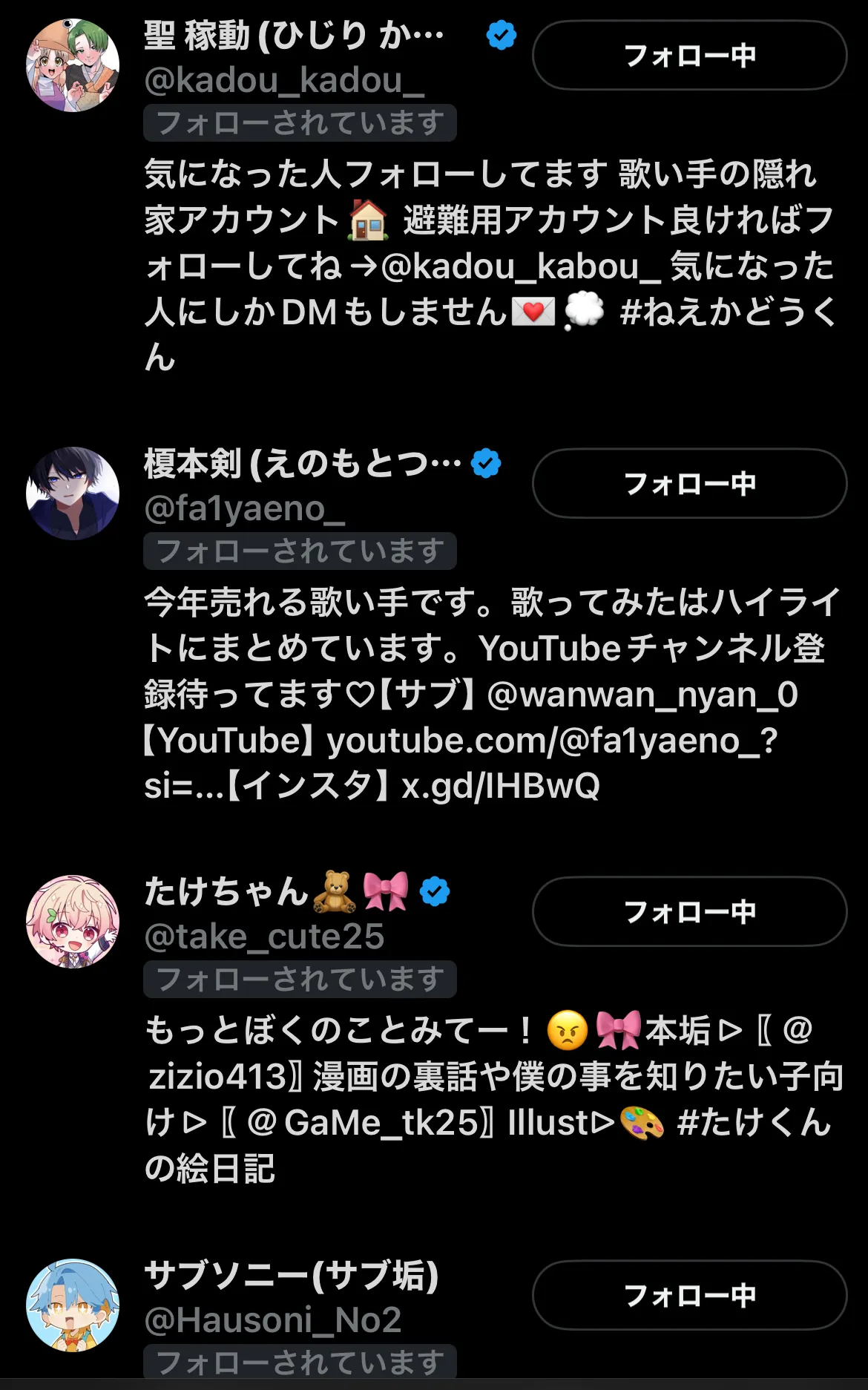This screenshot has height=1390, width=868.
Task: Open 榎本剣's avatar
Action: point(73,494)
